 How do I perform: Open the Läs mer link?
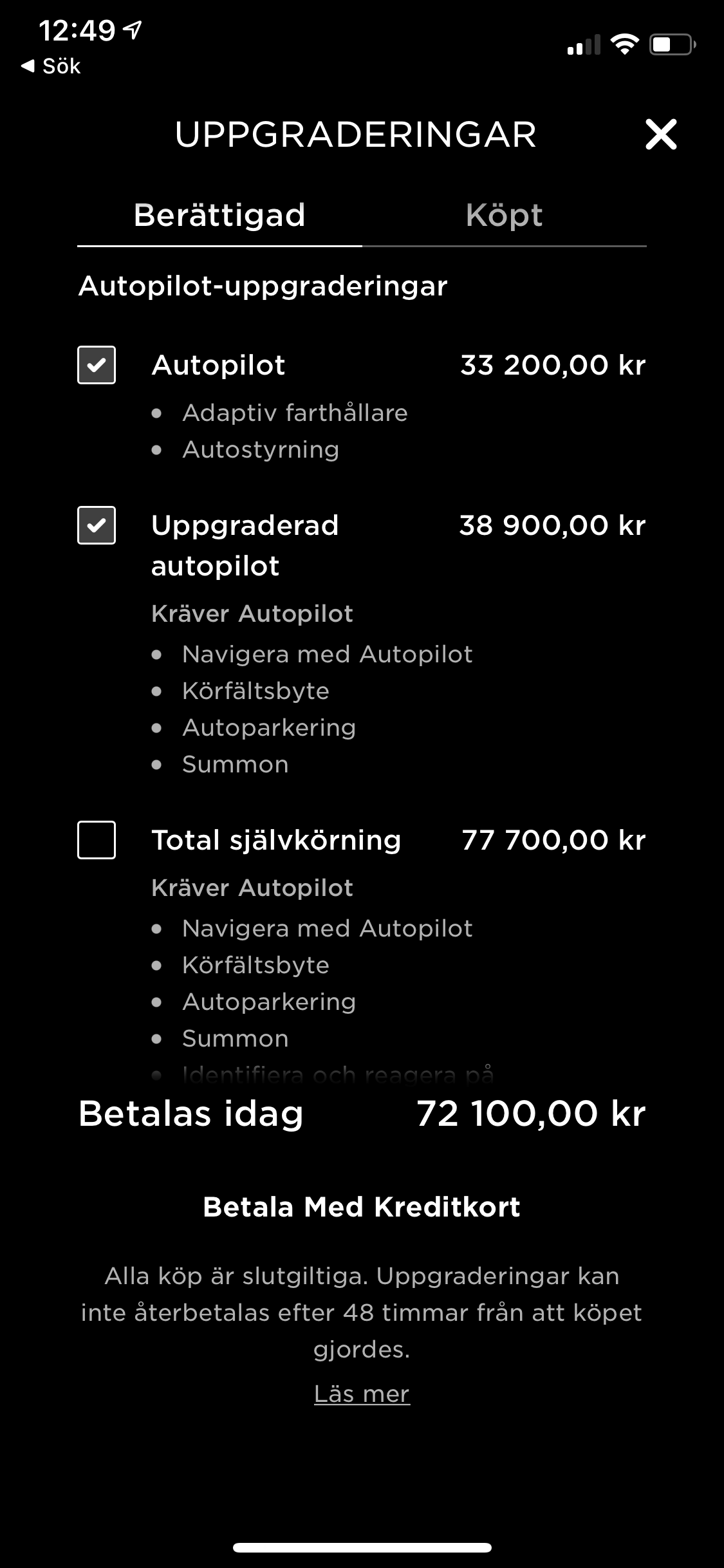pyautogui.click(x=362, y=1394)
